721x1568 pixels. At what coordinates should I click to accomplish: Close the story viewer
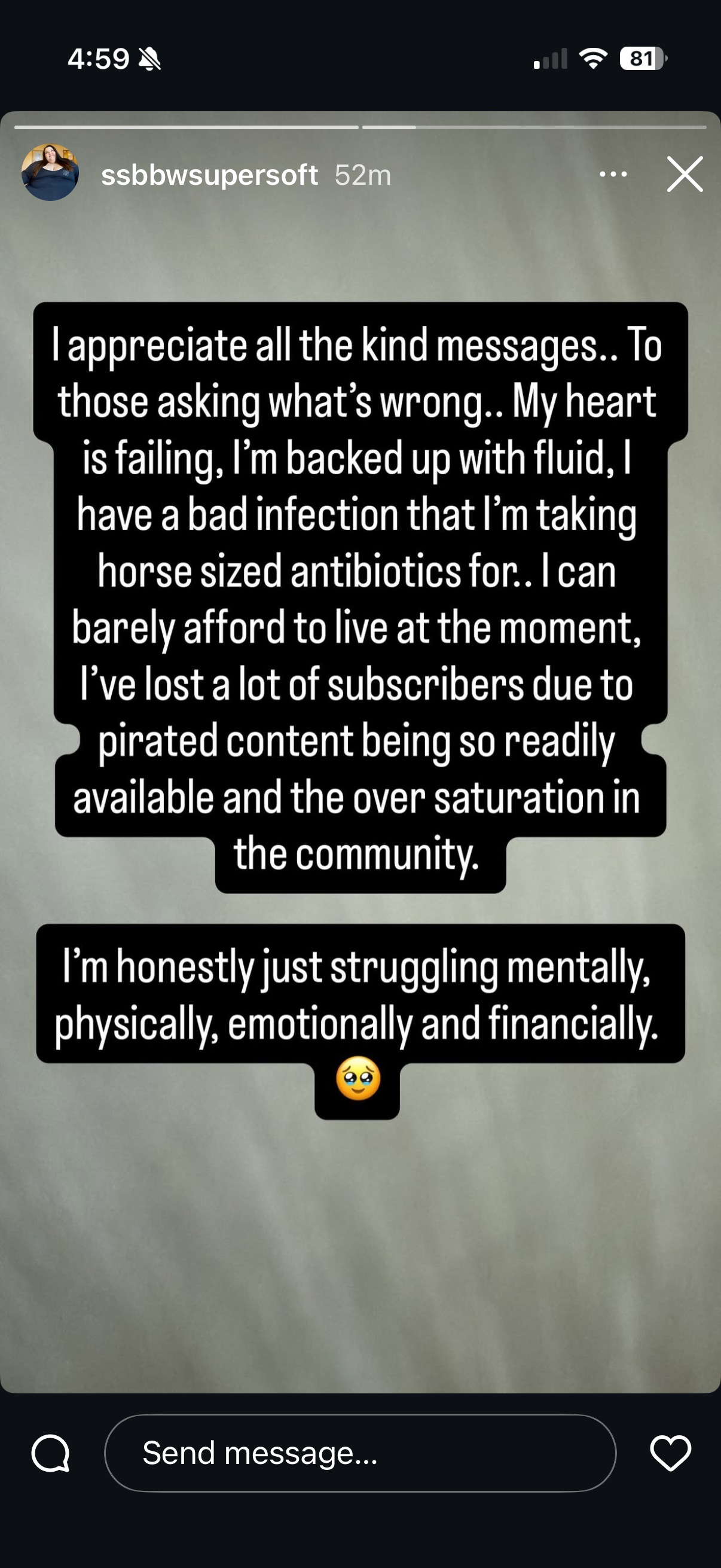pos(685,175)
